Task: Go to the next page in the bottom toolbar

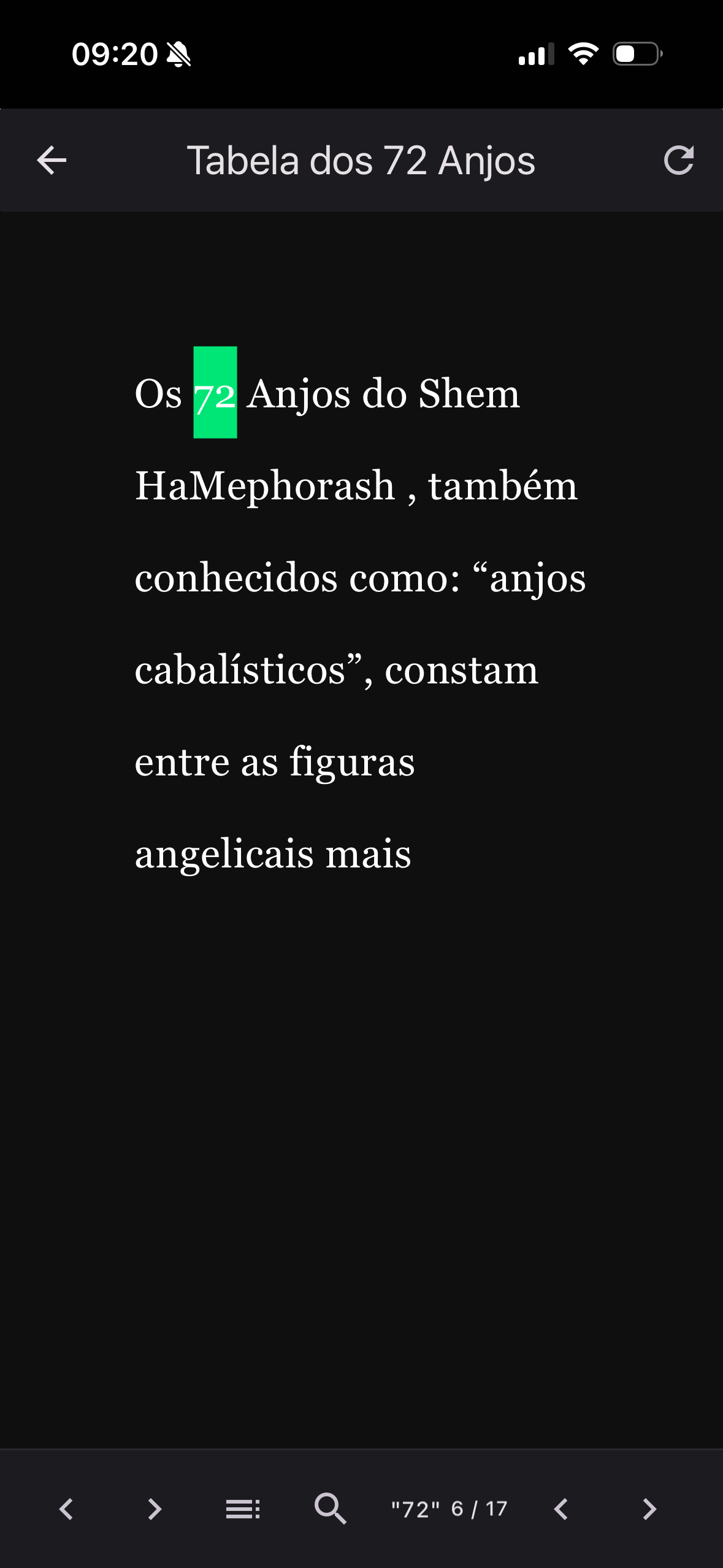Action: point(155,1508)
